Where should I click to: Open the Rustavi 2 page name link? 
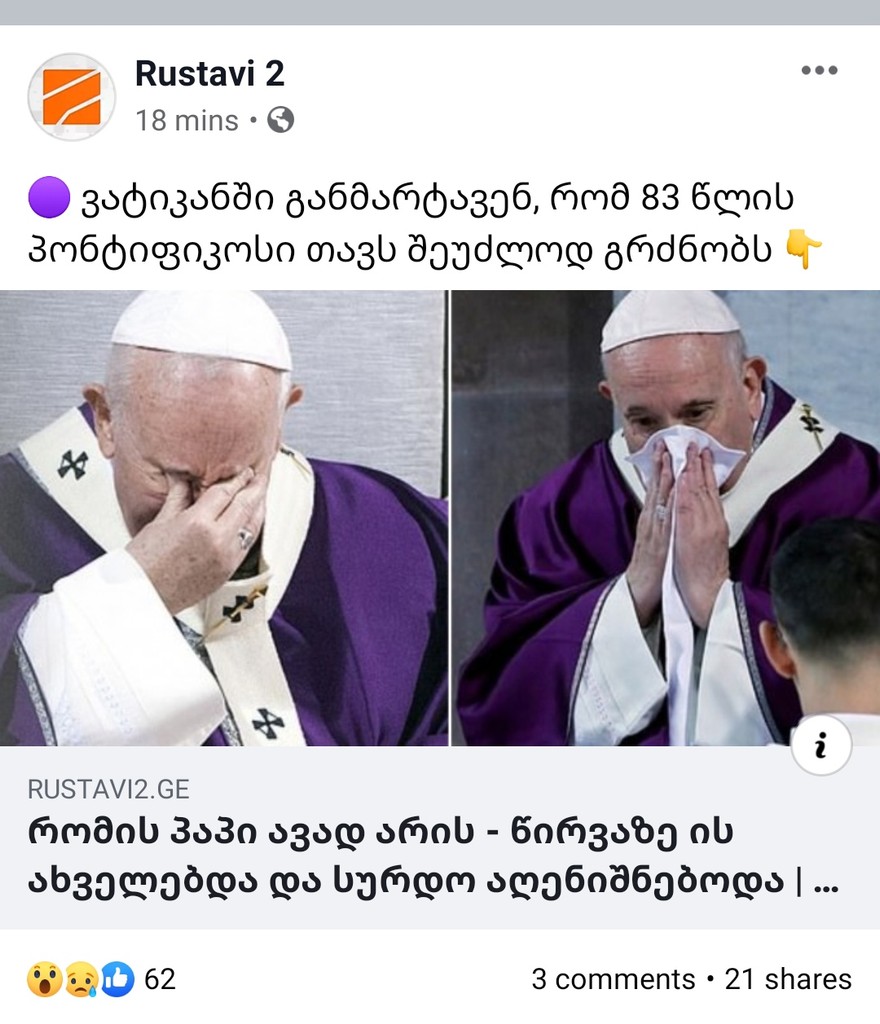point(210,73)
